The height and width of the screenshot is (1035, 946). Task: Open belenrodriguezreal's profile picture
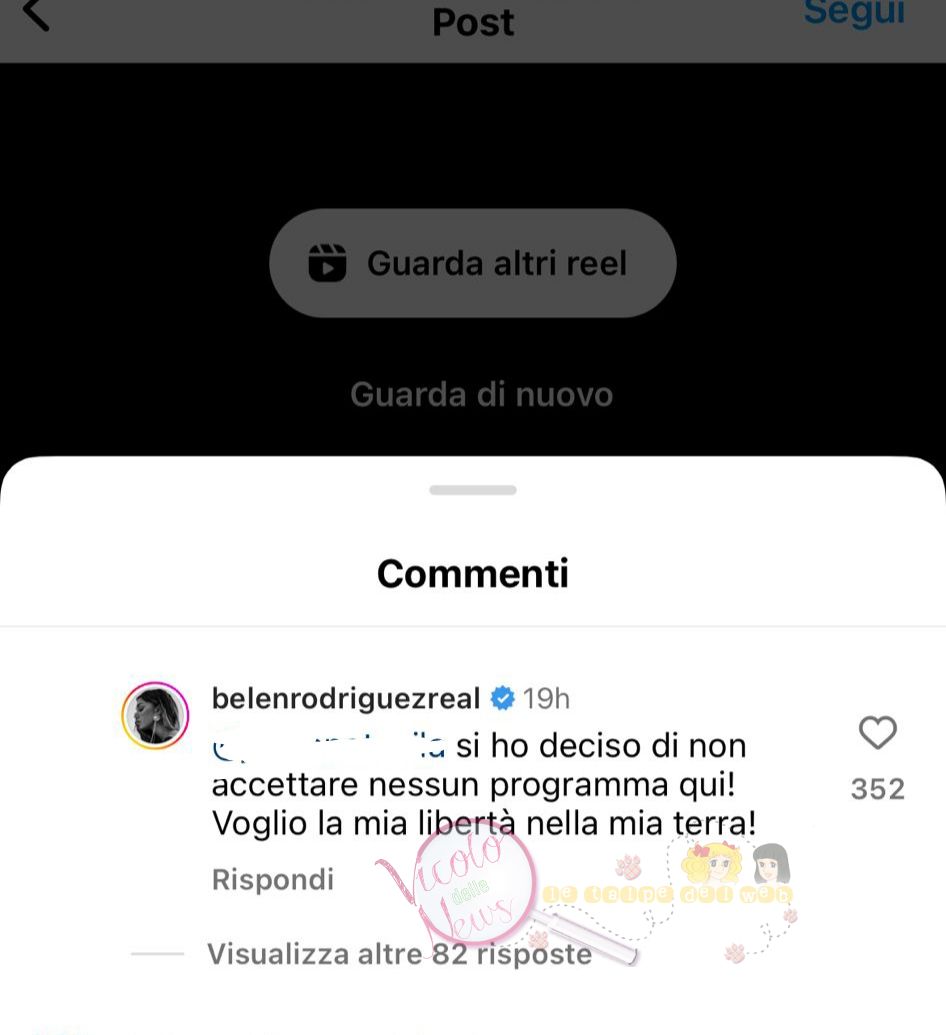point(155,716)
